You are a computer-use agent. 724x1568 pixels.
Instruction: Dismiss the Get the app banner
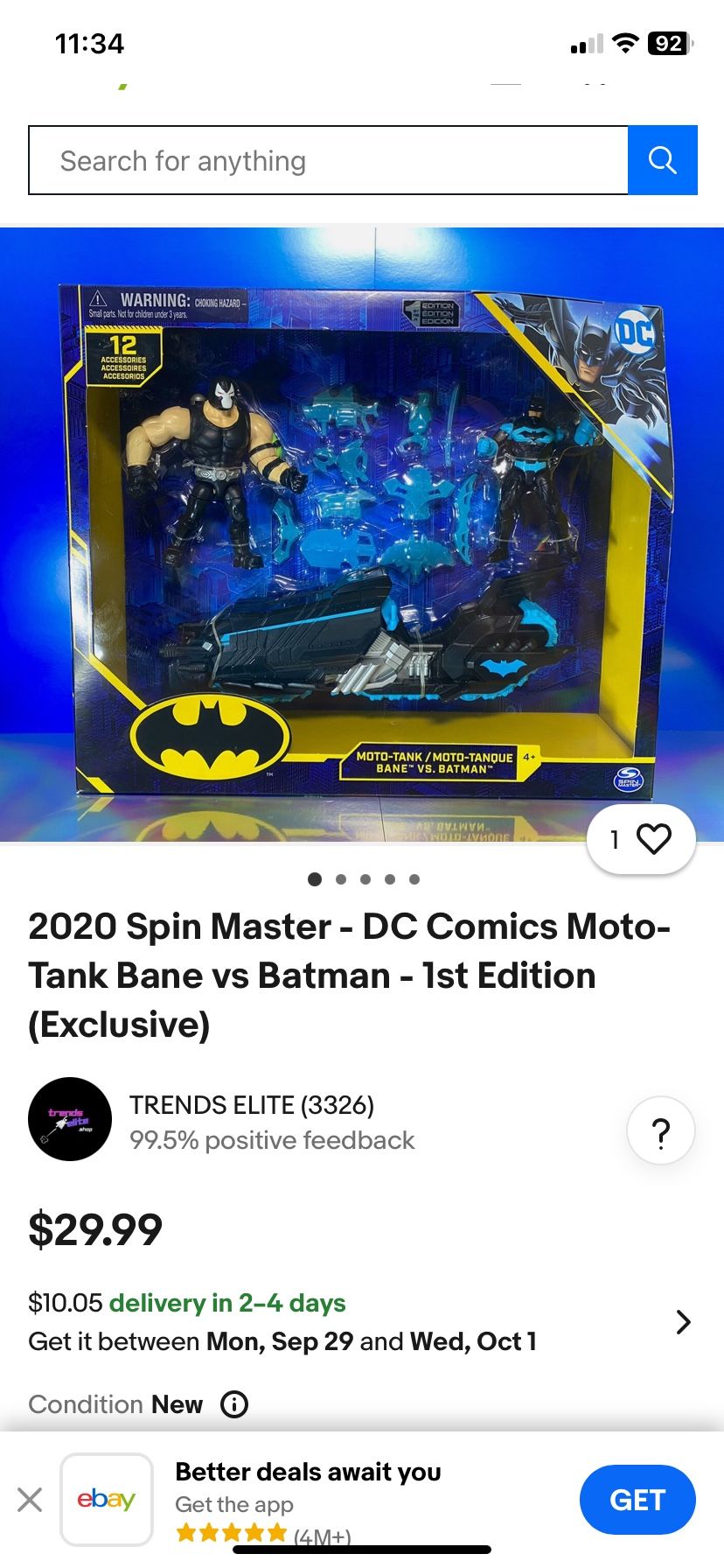(30, 1499)
